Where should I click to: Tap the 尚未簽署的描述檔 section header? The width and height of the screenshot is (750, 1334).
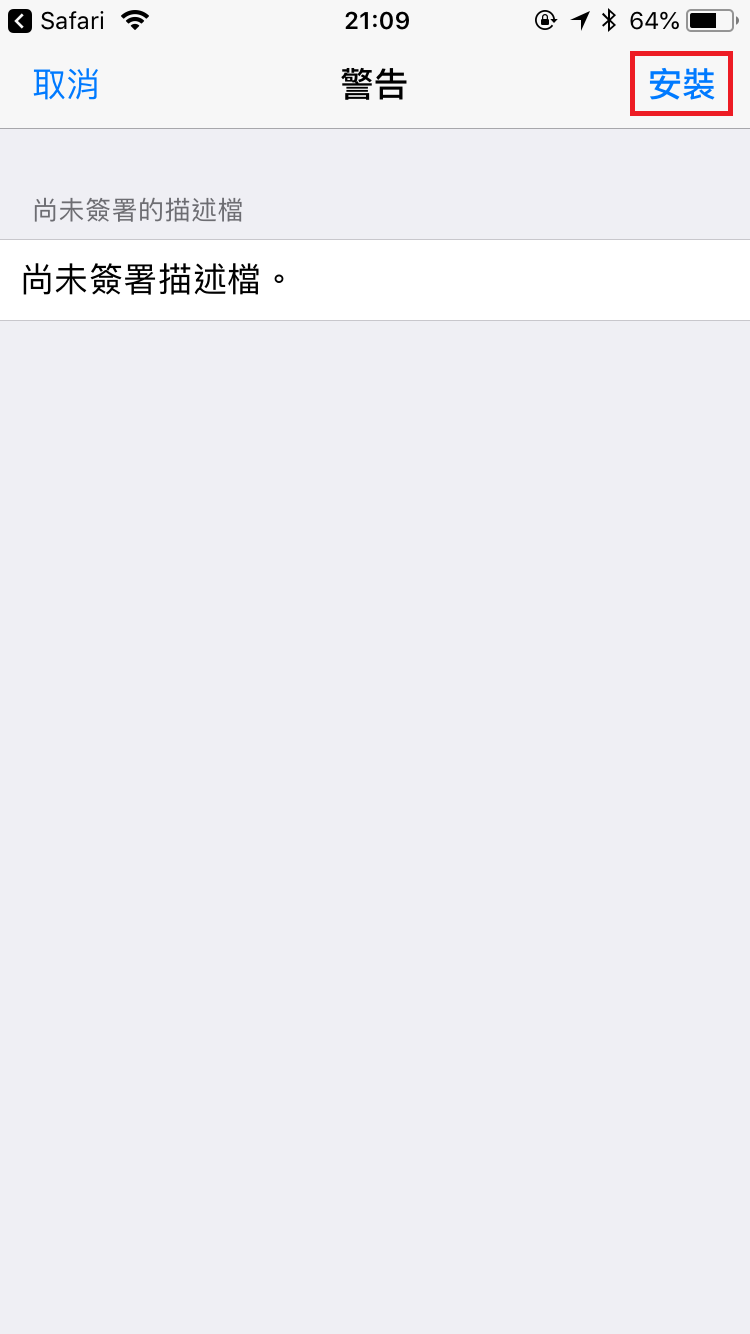140,210
